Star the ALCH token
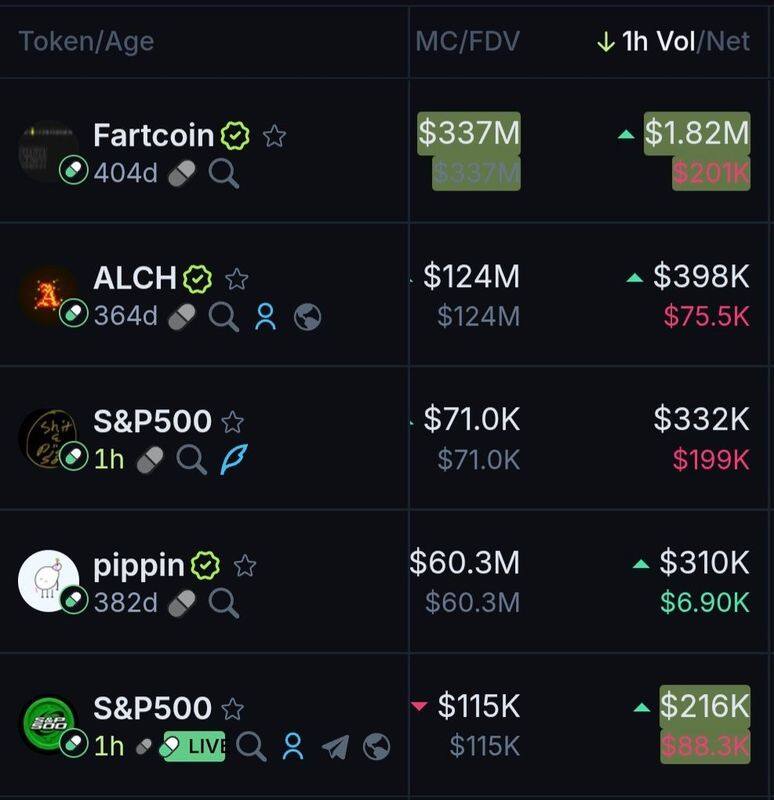 pyautogui.click(x=237, y=278)
